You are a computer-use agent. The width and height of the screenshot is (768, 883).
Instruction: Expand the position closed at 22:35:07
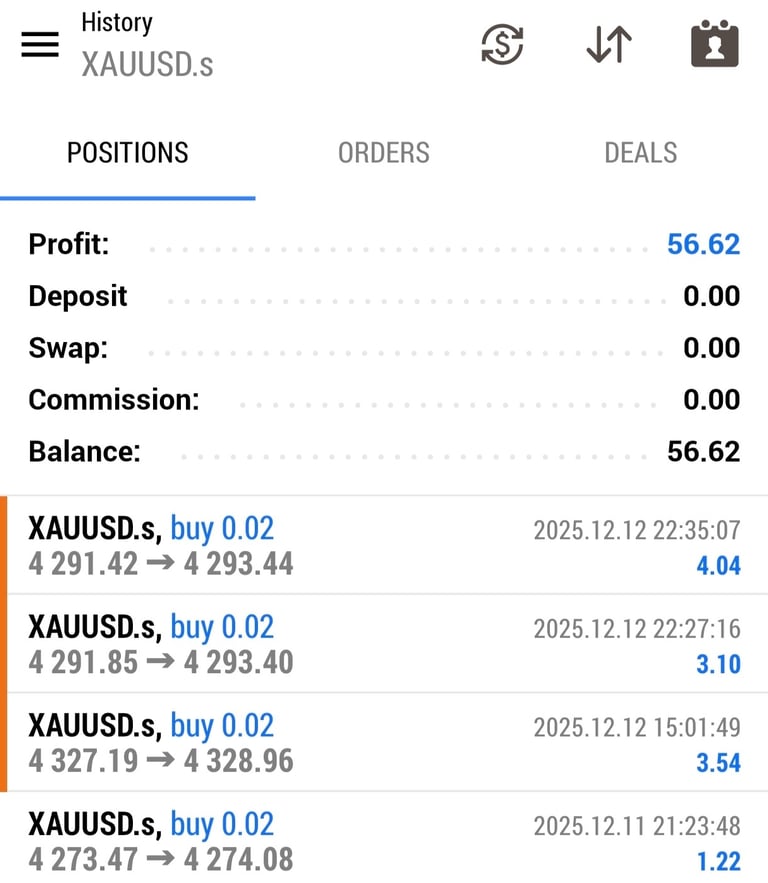[384, 546]
